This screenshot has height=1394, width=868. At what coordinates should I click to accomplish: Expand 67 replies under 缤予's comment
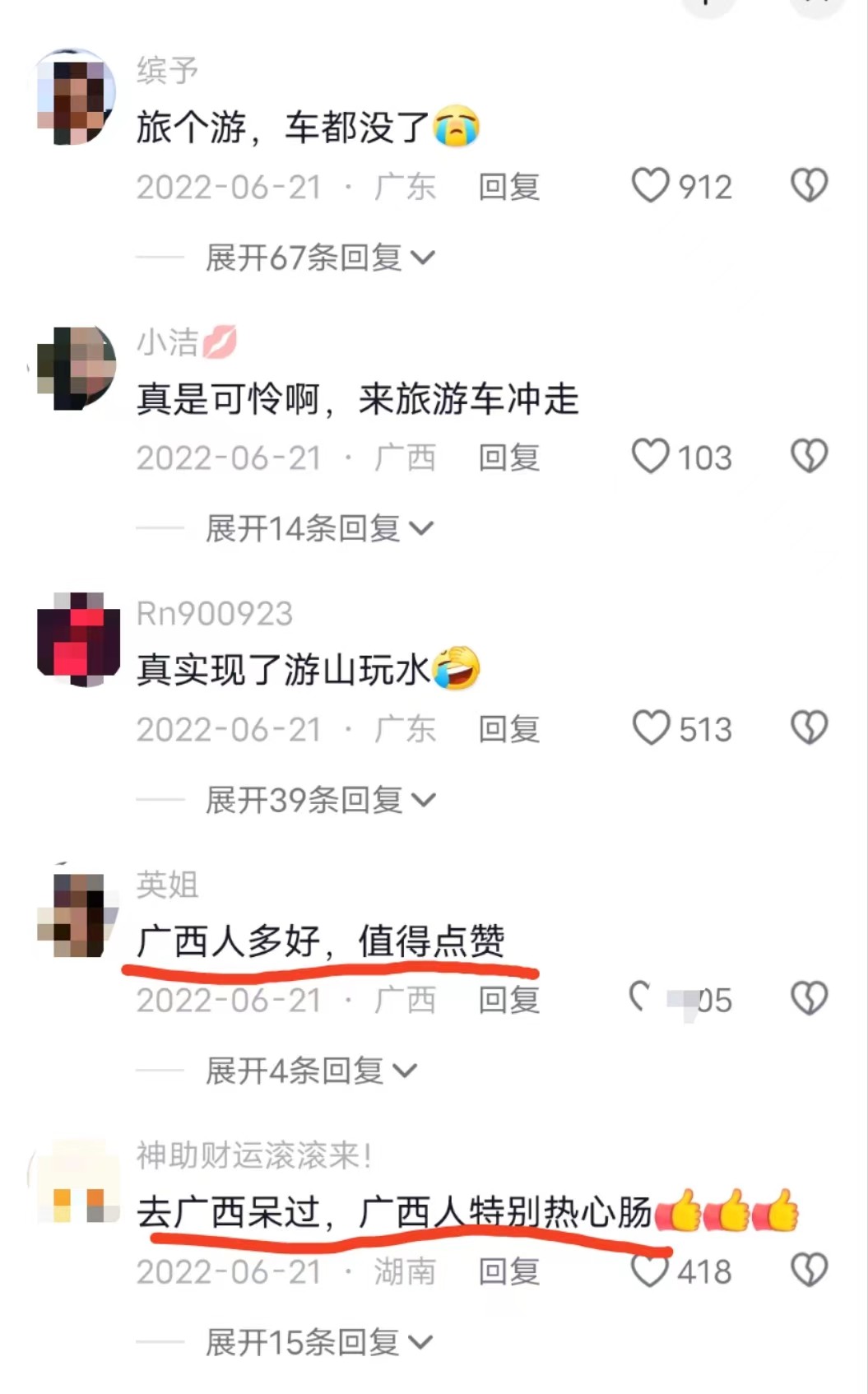pos(320,258)
